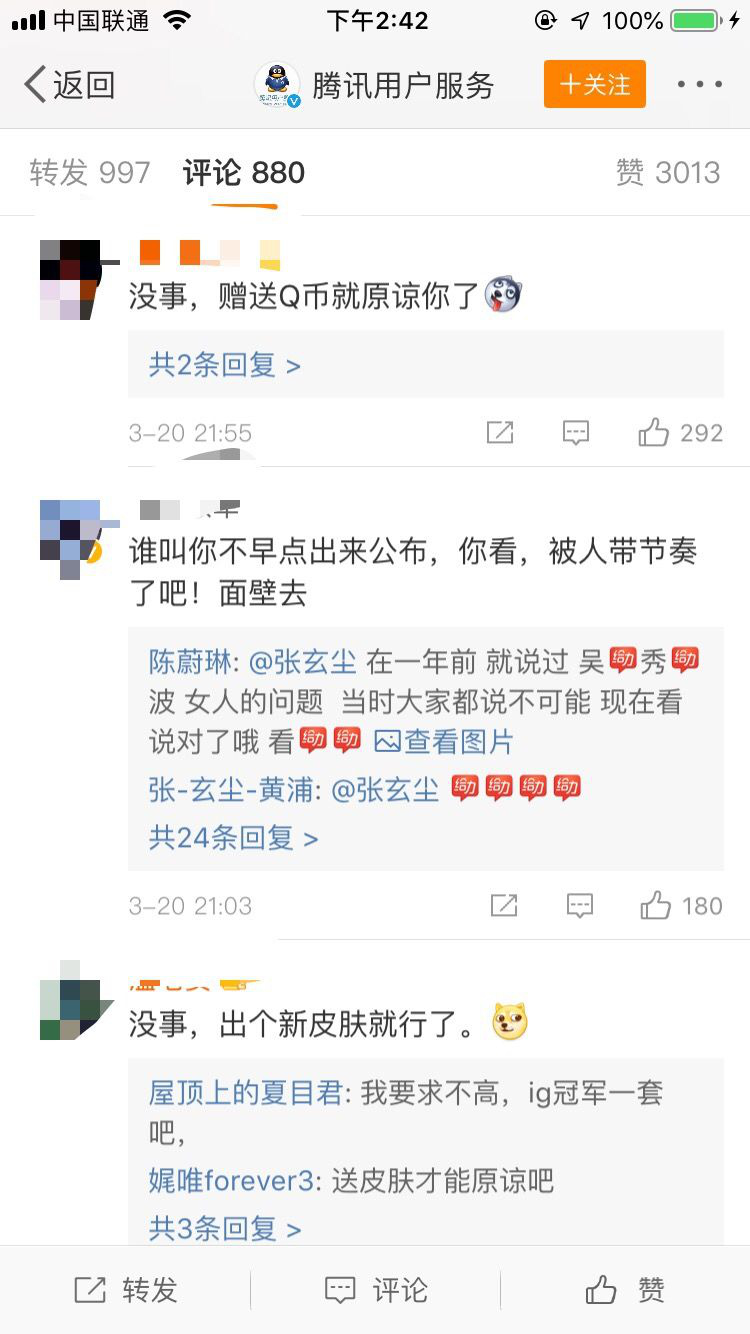Tap 转发 in the bottom bar
The height and width of the screenshot is (1334, 750).
pyautogui.click(x=126, y=1290)
